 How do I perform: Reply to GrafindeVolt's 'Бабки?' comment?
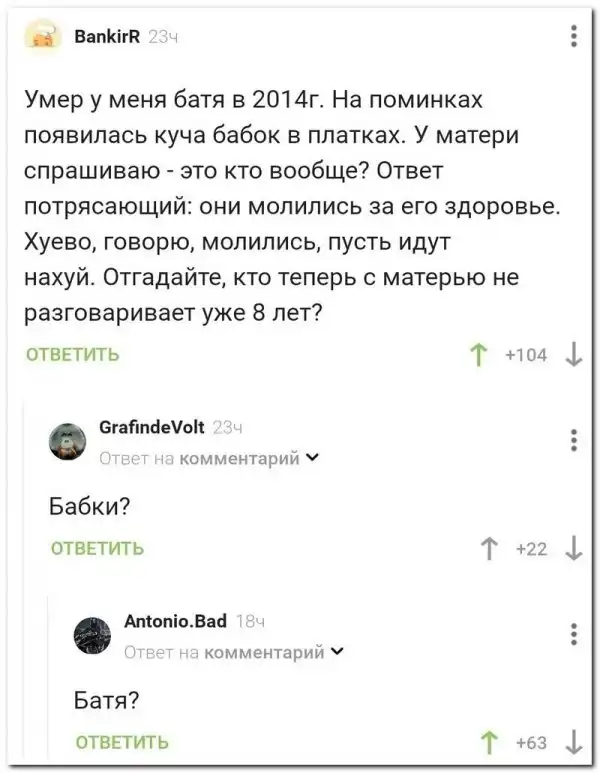pyautogui.click(x=97, y=547)
